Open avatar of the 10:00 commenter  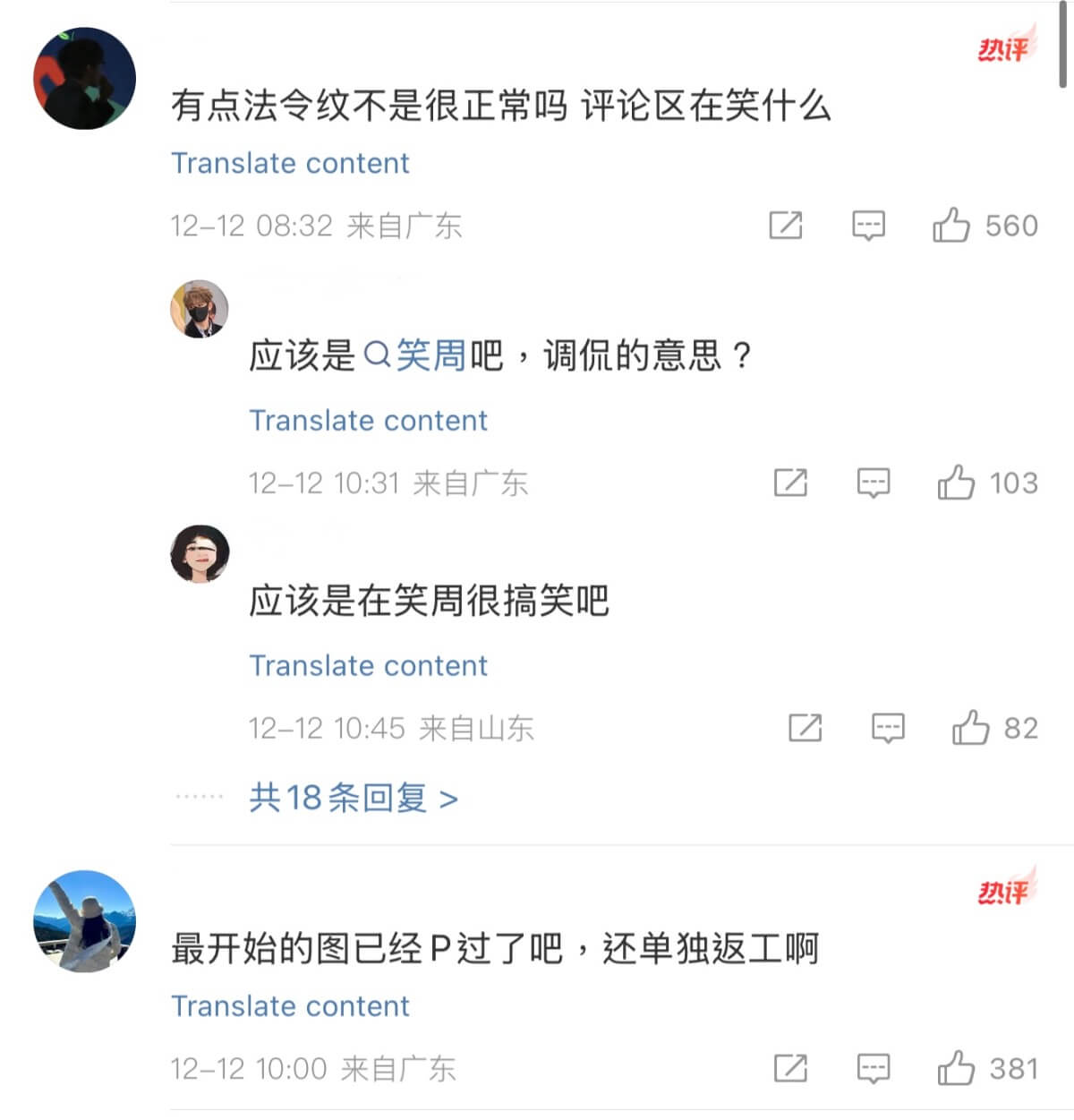(85, 921)
